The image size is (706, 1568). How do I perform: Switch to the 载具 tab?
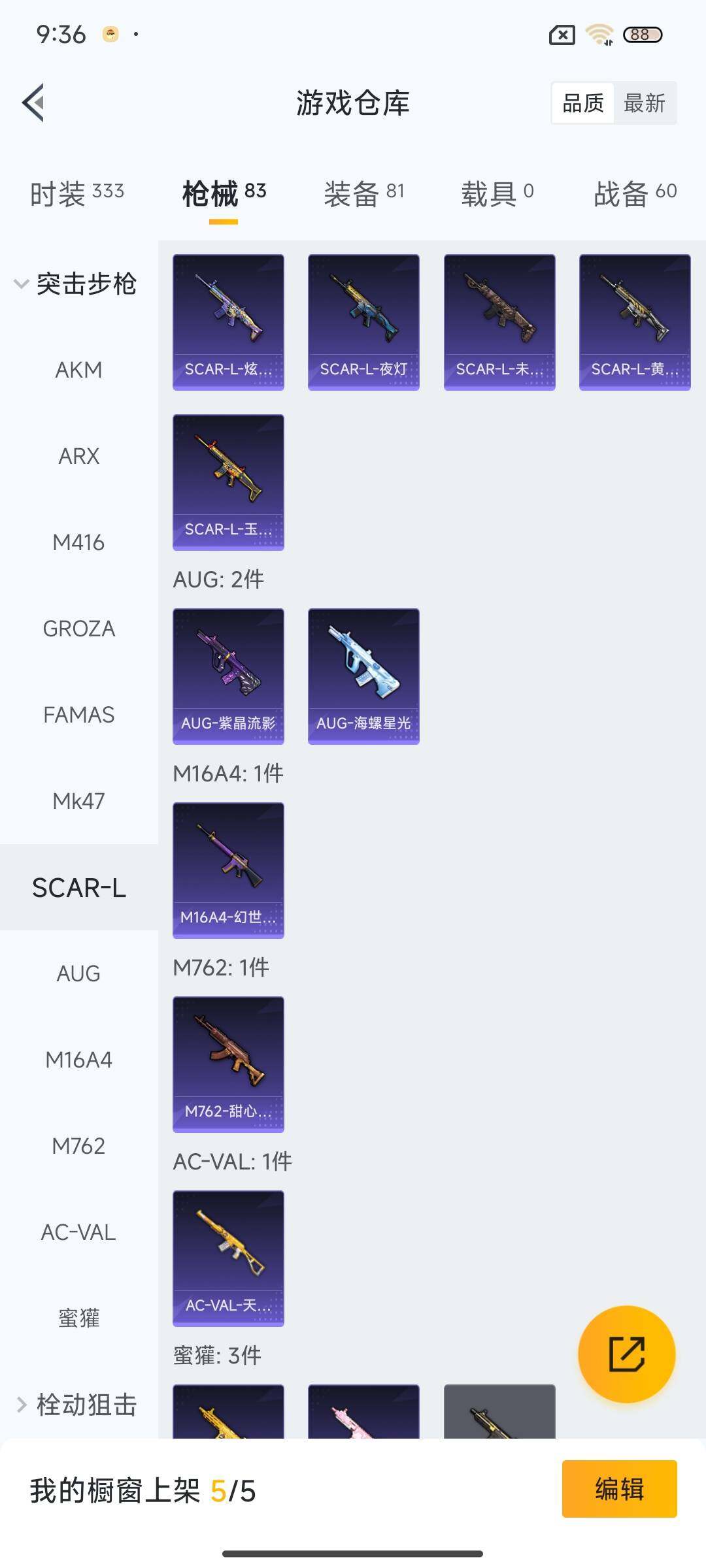[497, 193]
